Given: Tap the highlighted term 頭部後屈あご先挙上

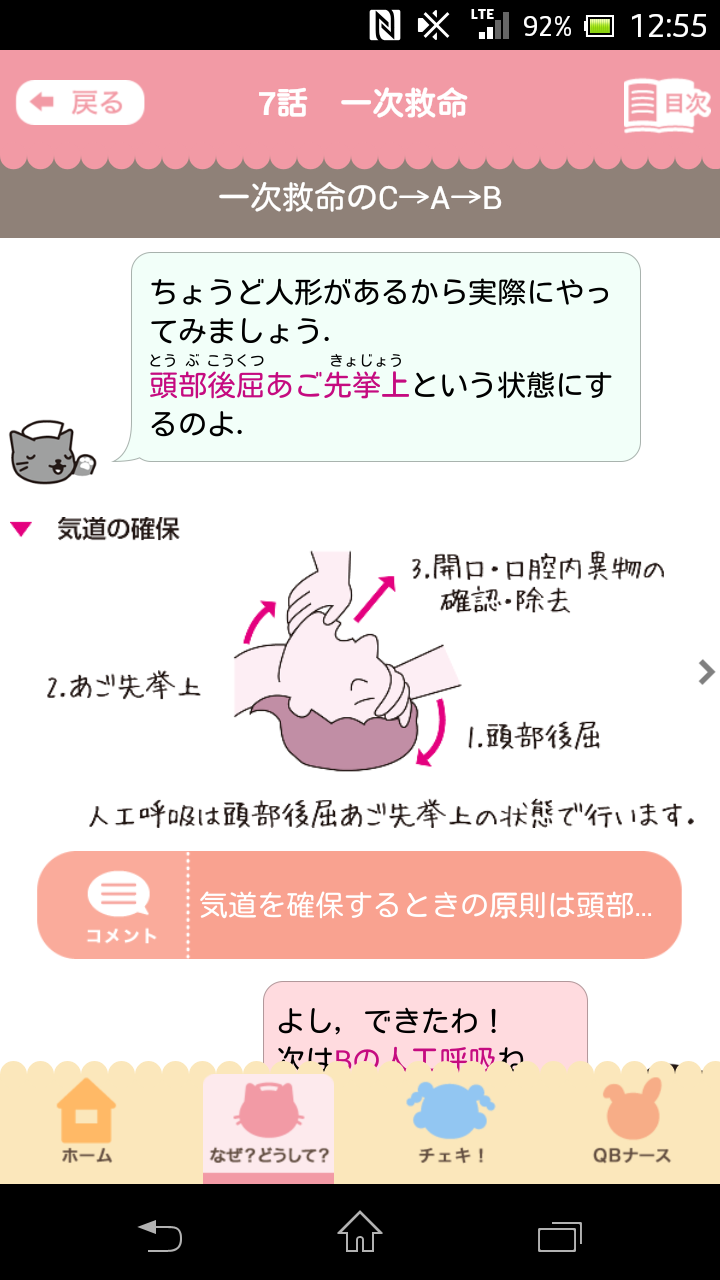Looking at the screenshot, I should (280, 386).
